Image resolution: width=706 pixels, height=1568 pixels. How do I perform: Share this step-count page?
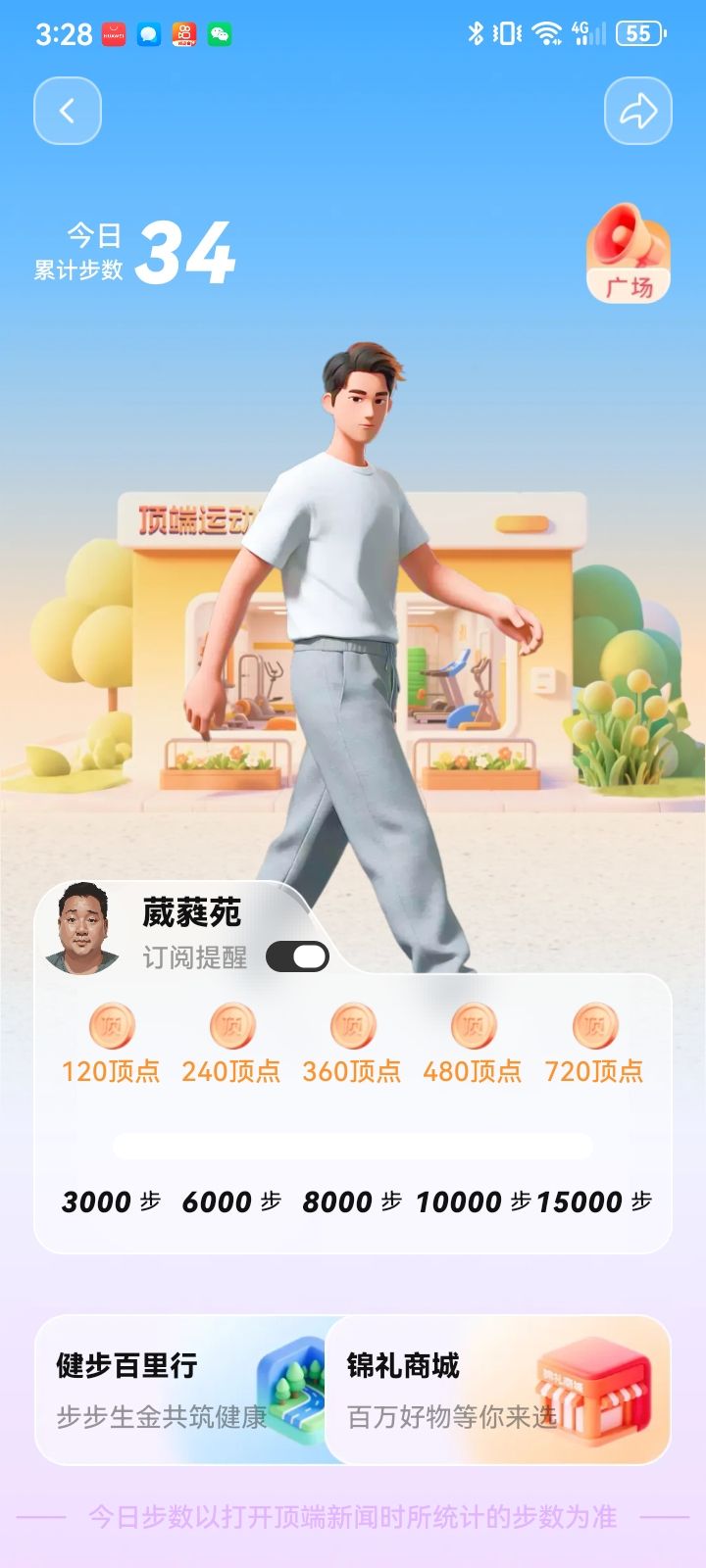pyautogui.click(x=637, y=111)
